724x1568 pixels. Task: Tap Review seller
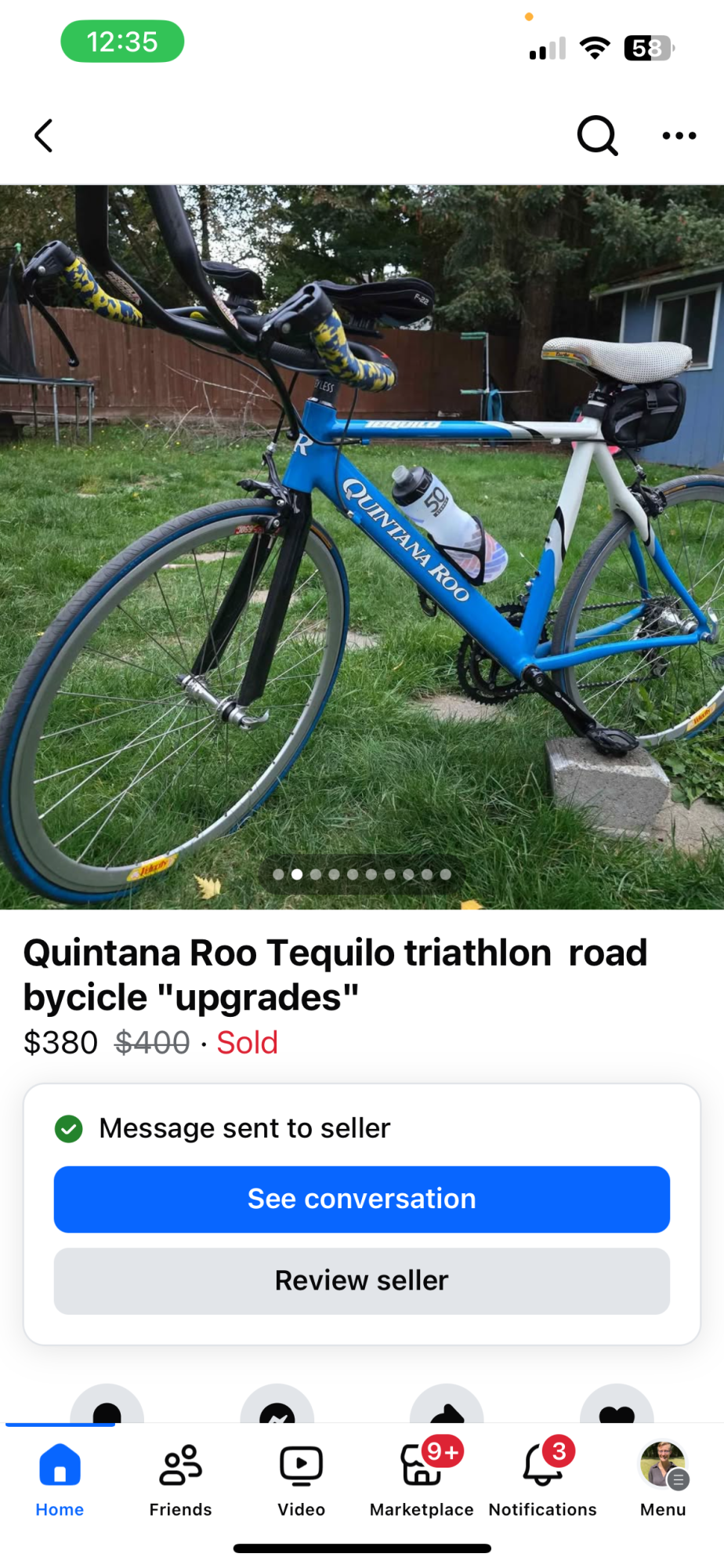click(361, 1280)
